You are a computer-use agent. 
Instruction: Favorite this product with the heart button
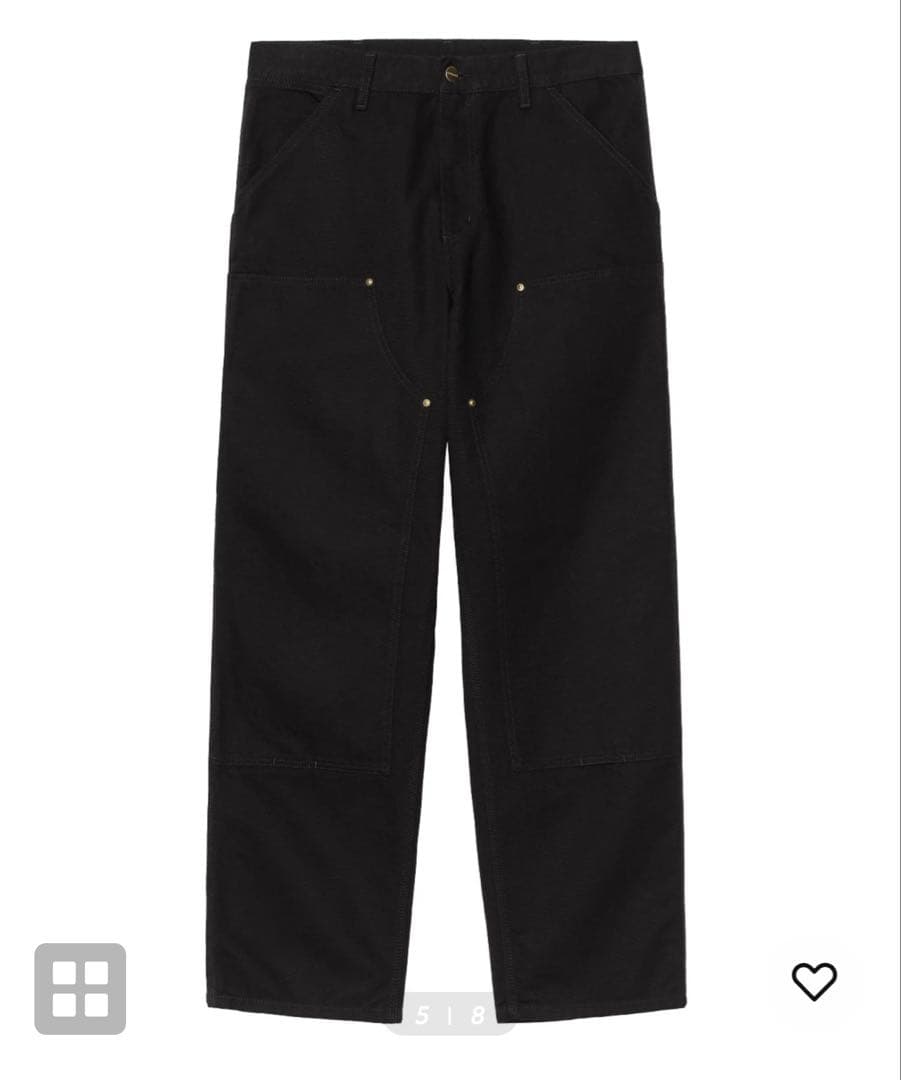(x=815, y=980)
